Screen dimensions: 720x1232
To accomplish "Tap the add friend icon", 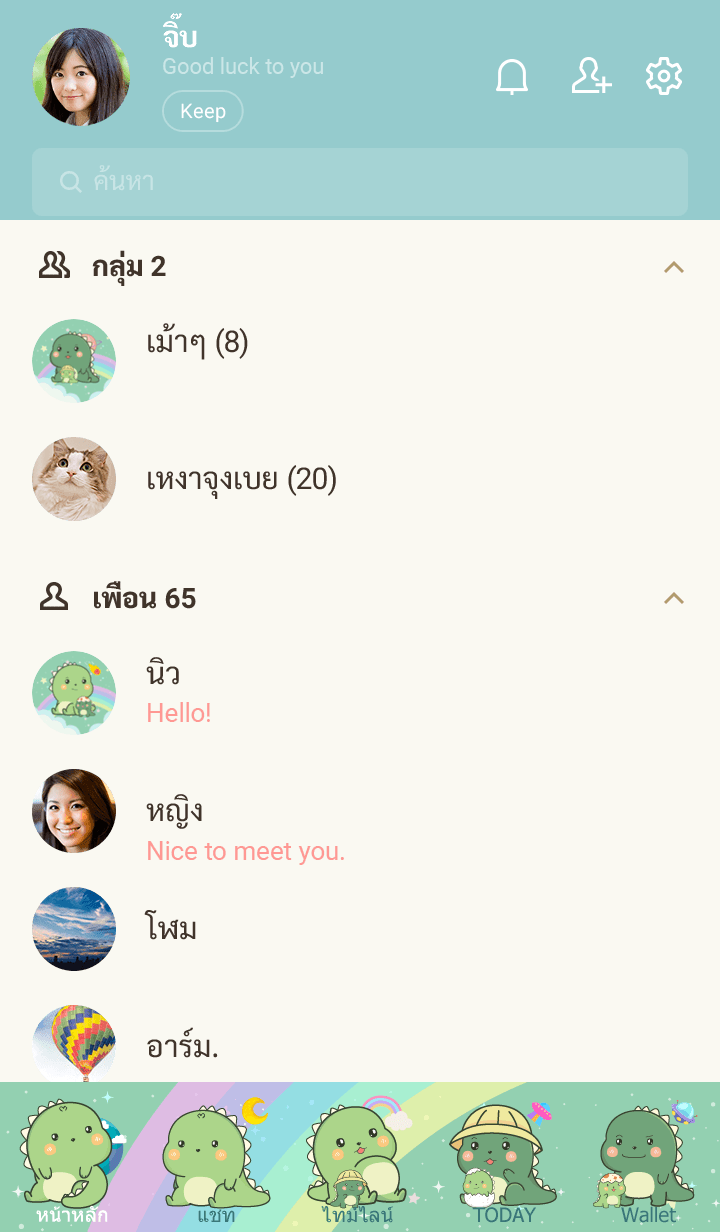I will point(591,77).
